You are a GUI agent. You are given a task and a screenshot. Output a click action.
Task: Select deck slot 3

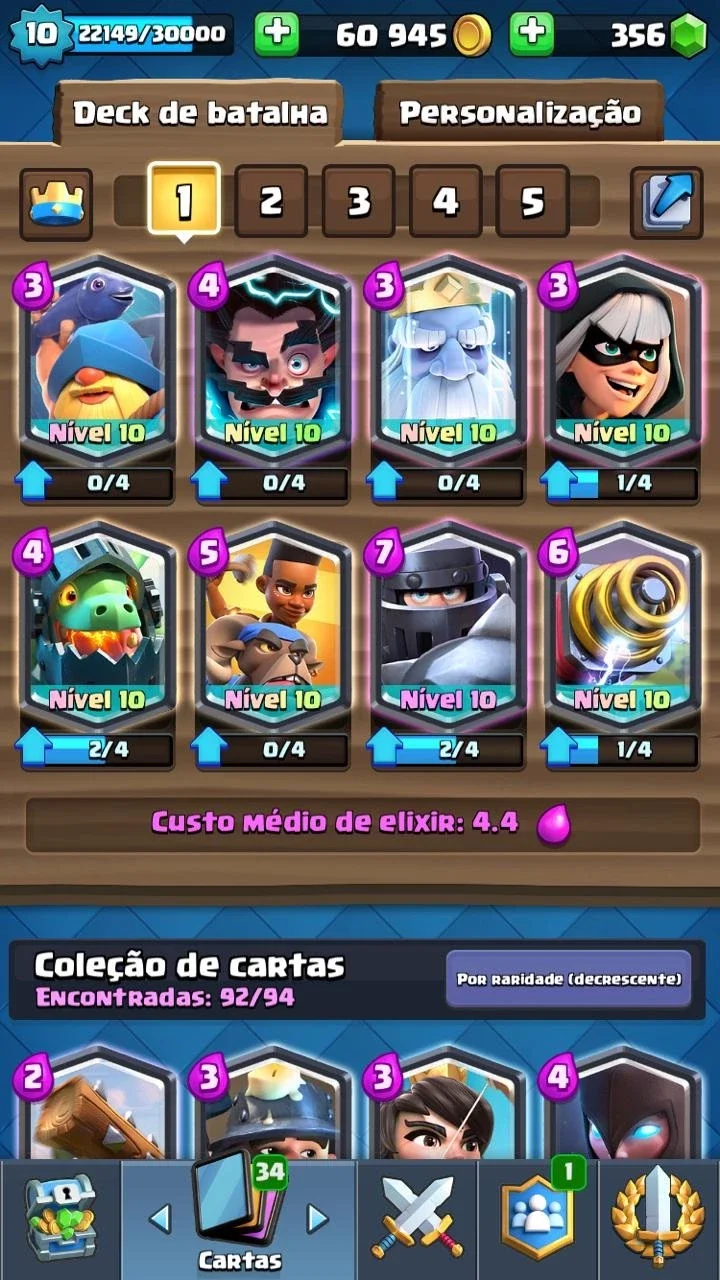tap(358, 201)
